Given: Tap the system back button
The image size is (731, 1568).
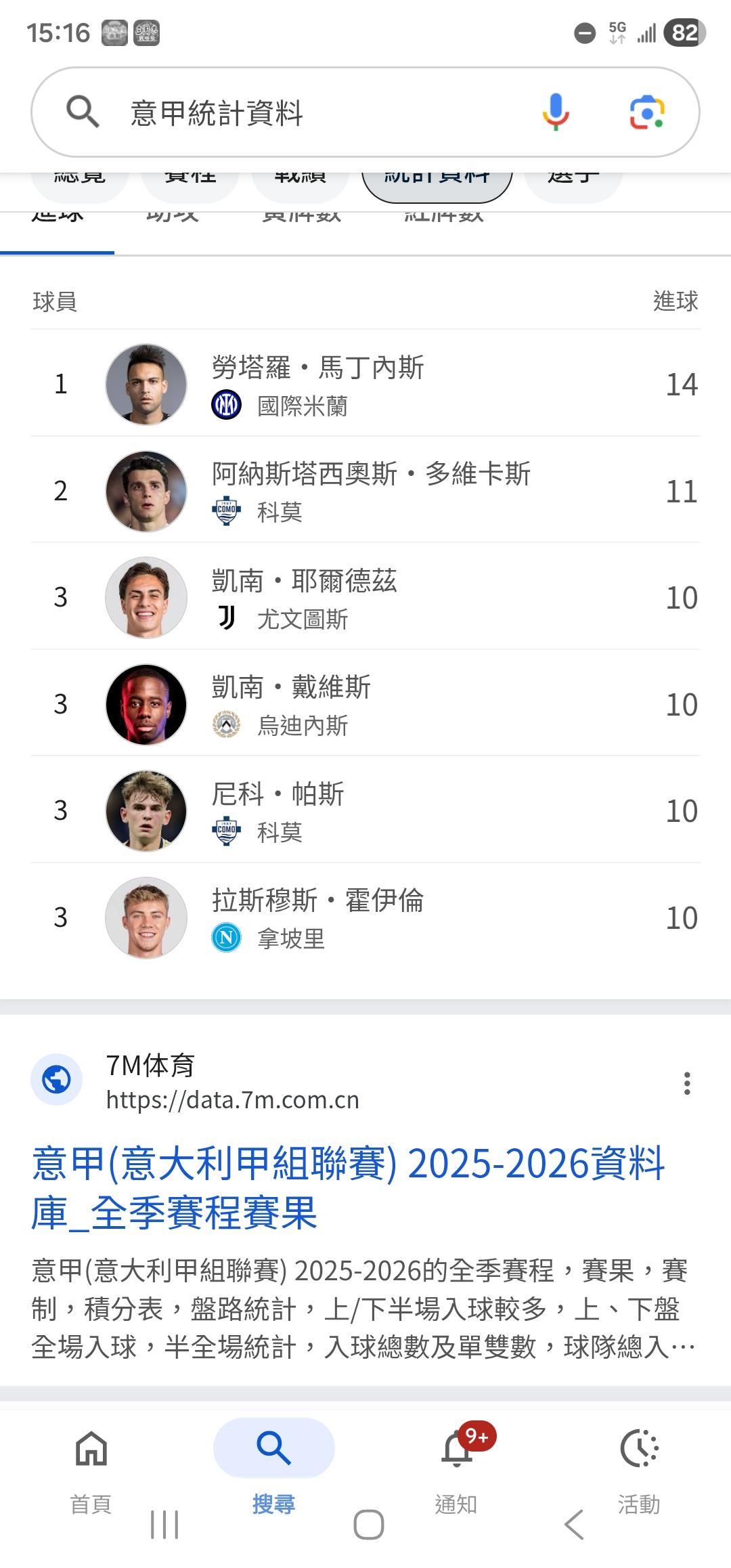Looking at the screenshot, I should [x=574, y=1525].
